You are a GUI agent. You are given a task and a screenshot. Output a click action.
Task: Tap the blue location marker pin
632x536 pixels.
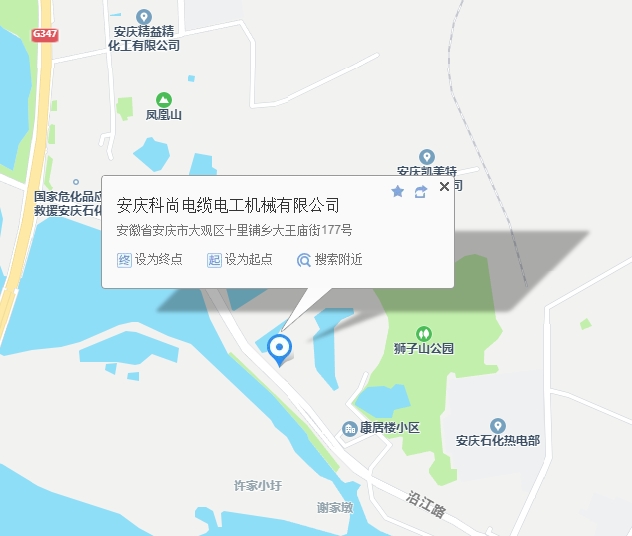click(x=281, y=348)
